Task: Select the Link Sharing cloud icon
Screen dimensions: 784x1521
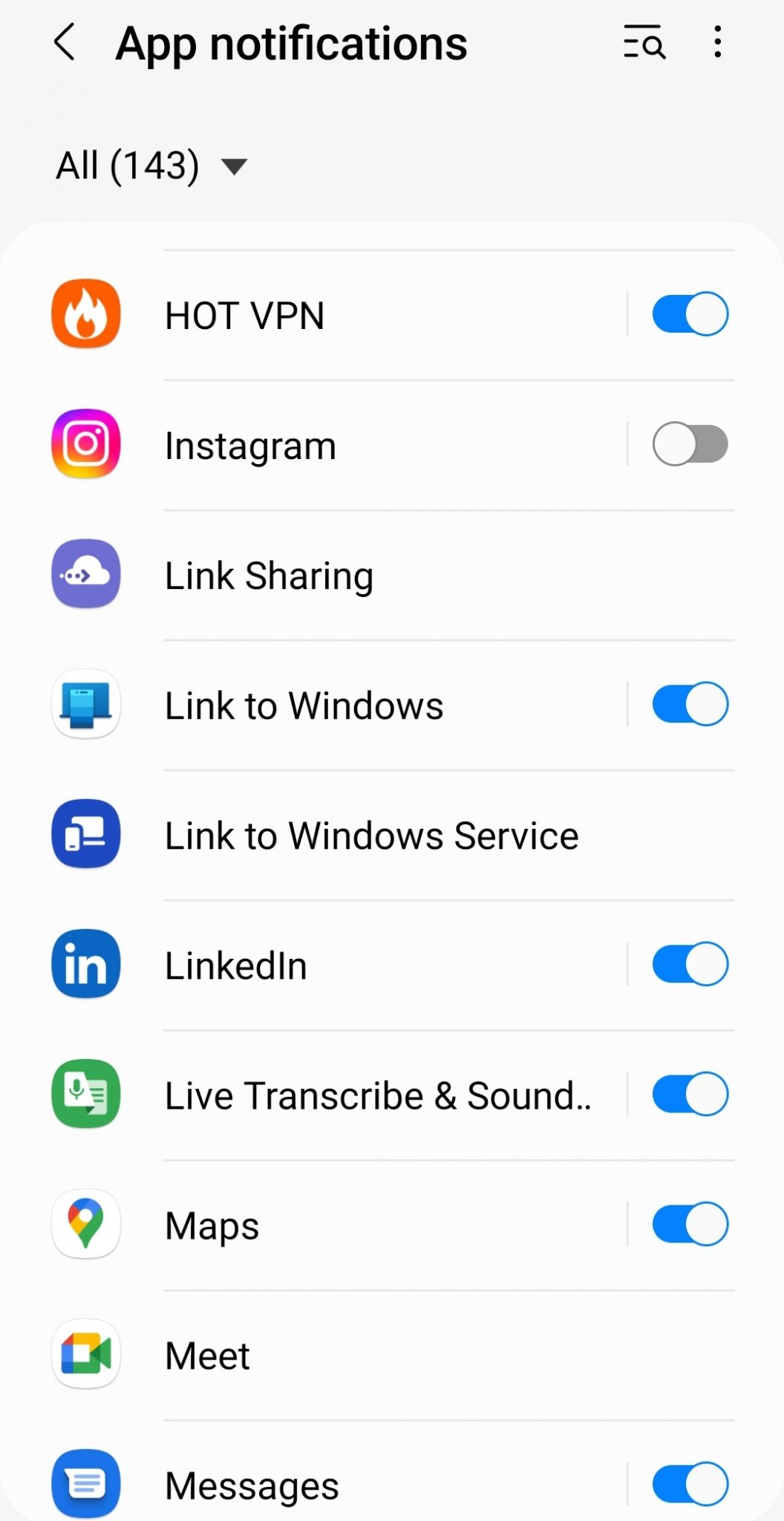Action: point(85,573)
